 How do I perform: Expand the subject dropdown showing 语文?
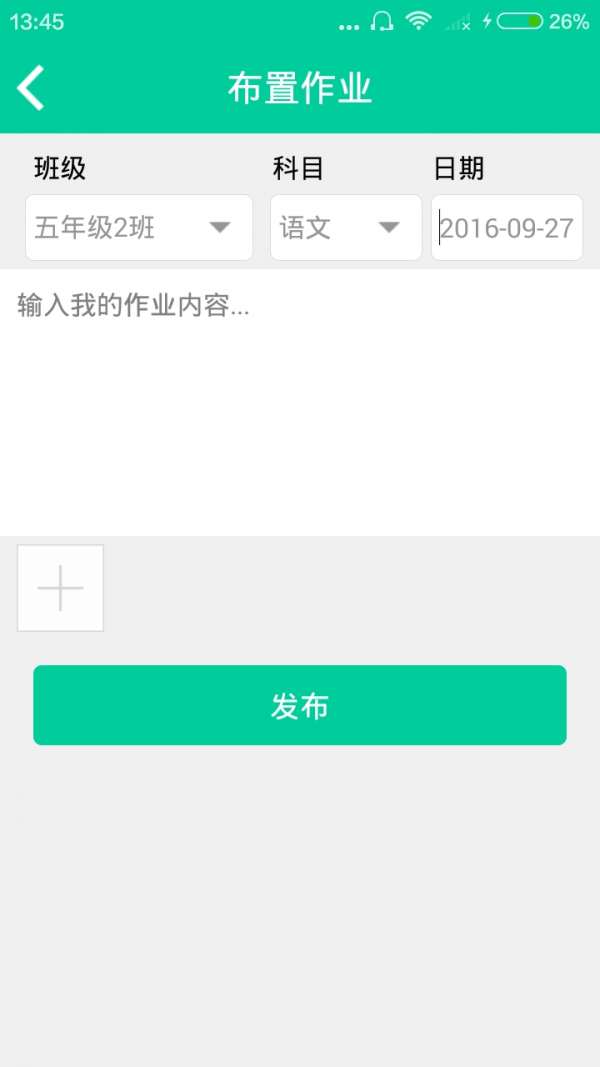click(345, 228)
